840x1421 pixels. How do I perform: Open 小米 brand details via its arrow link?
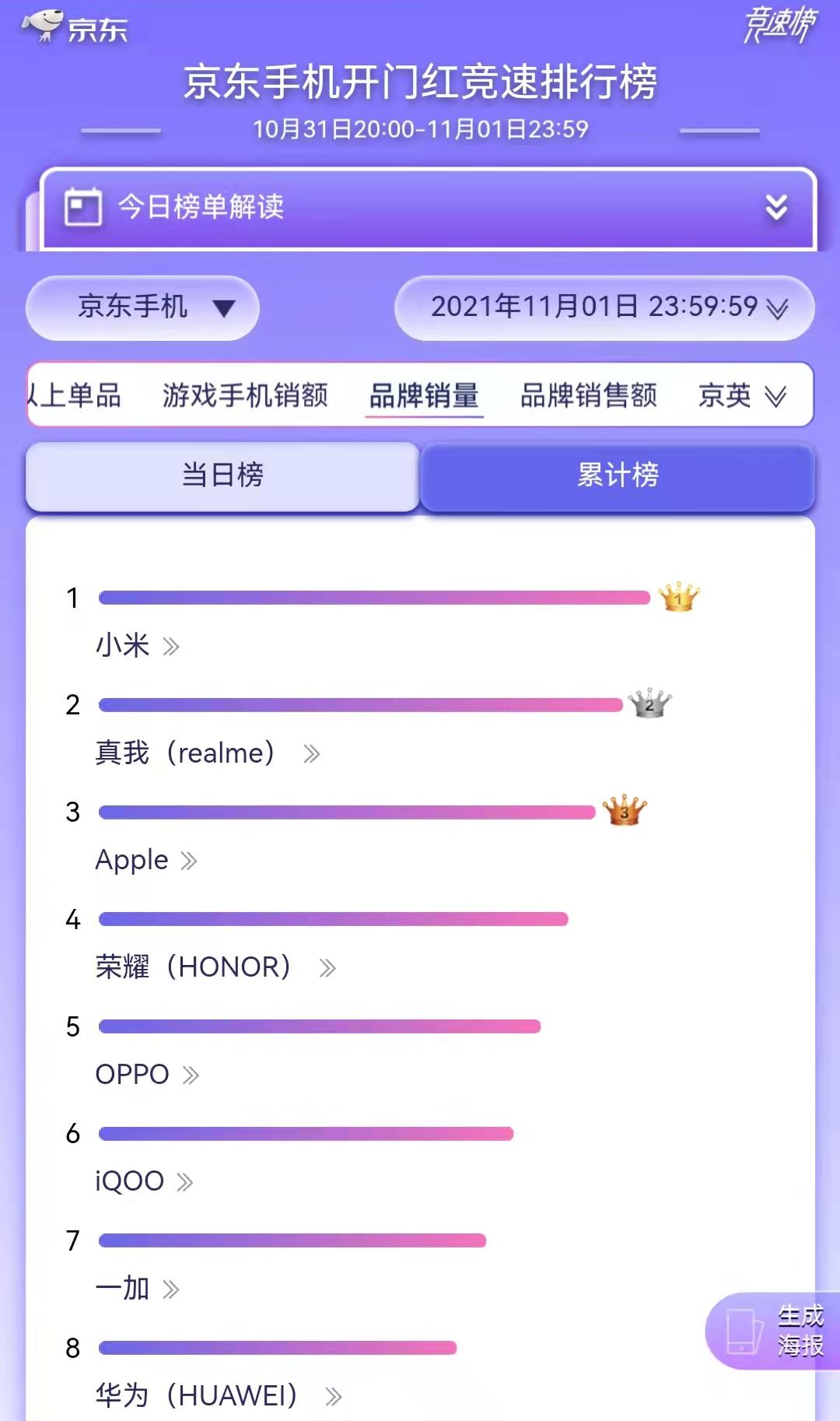point(172,645)
